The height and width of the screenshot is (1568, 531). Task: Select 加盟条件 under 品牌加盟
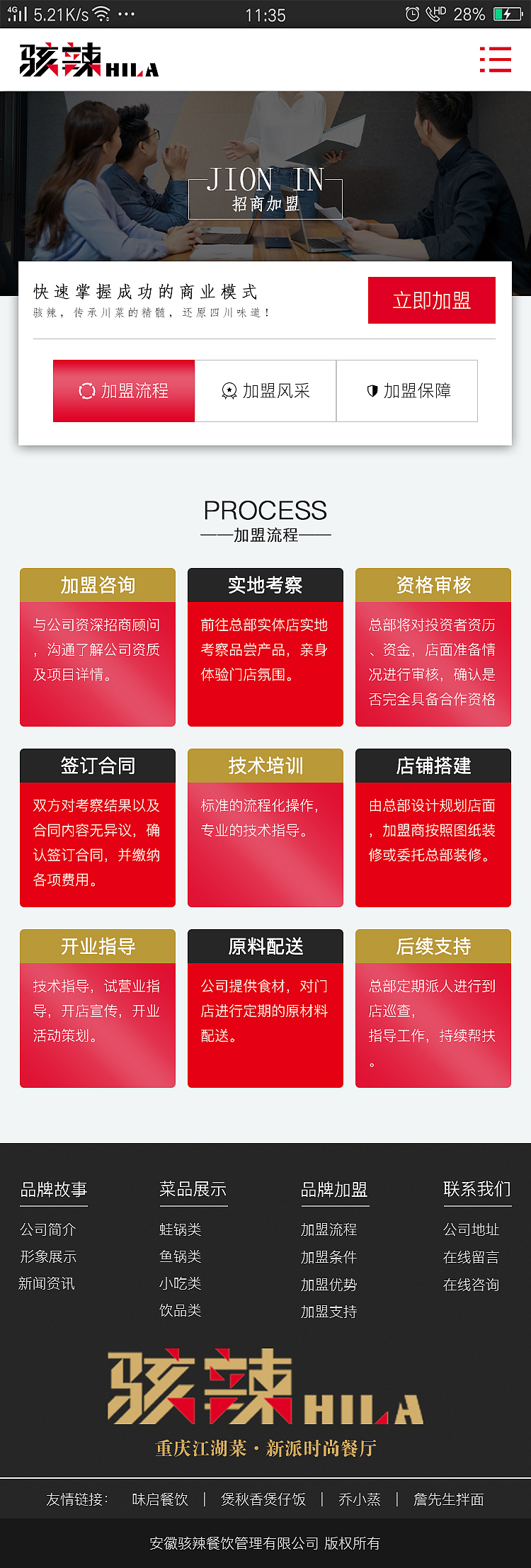coord(328,1257)
